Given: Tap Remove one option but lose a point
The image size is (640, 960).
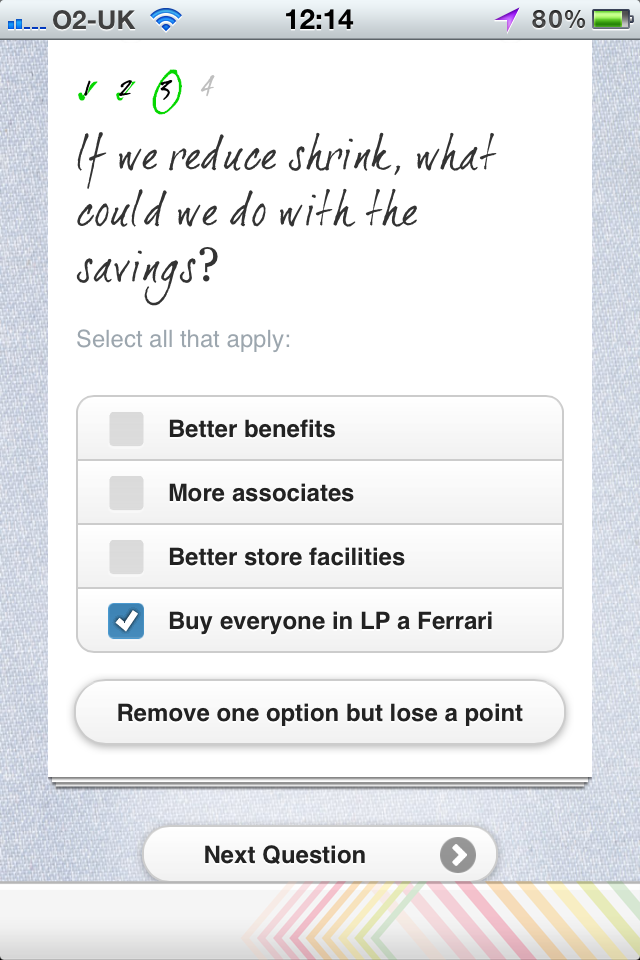Looking at the screenshot, I should [x=320, y=713].
